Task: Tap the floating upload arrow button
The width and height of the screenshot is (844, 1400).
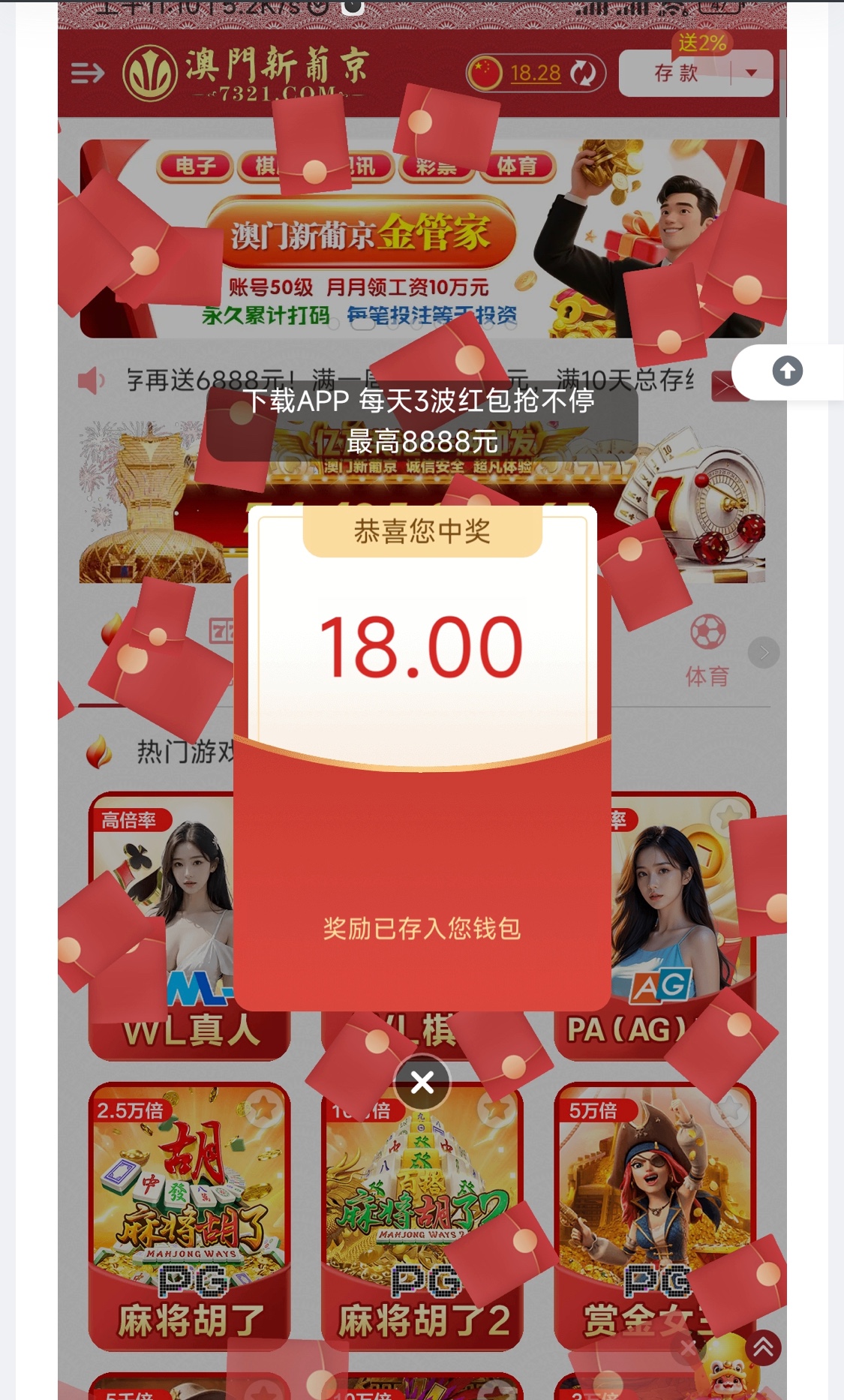Action: (x=787, y=371)
